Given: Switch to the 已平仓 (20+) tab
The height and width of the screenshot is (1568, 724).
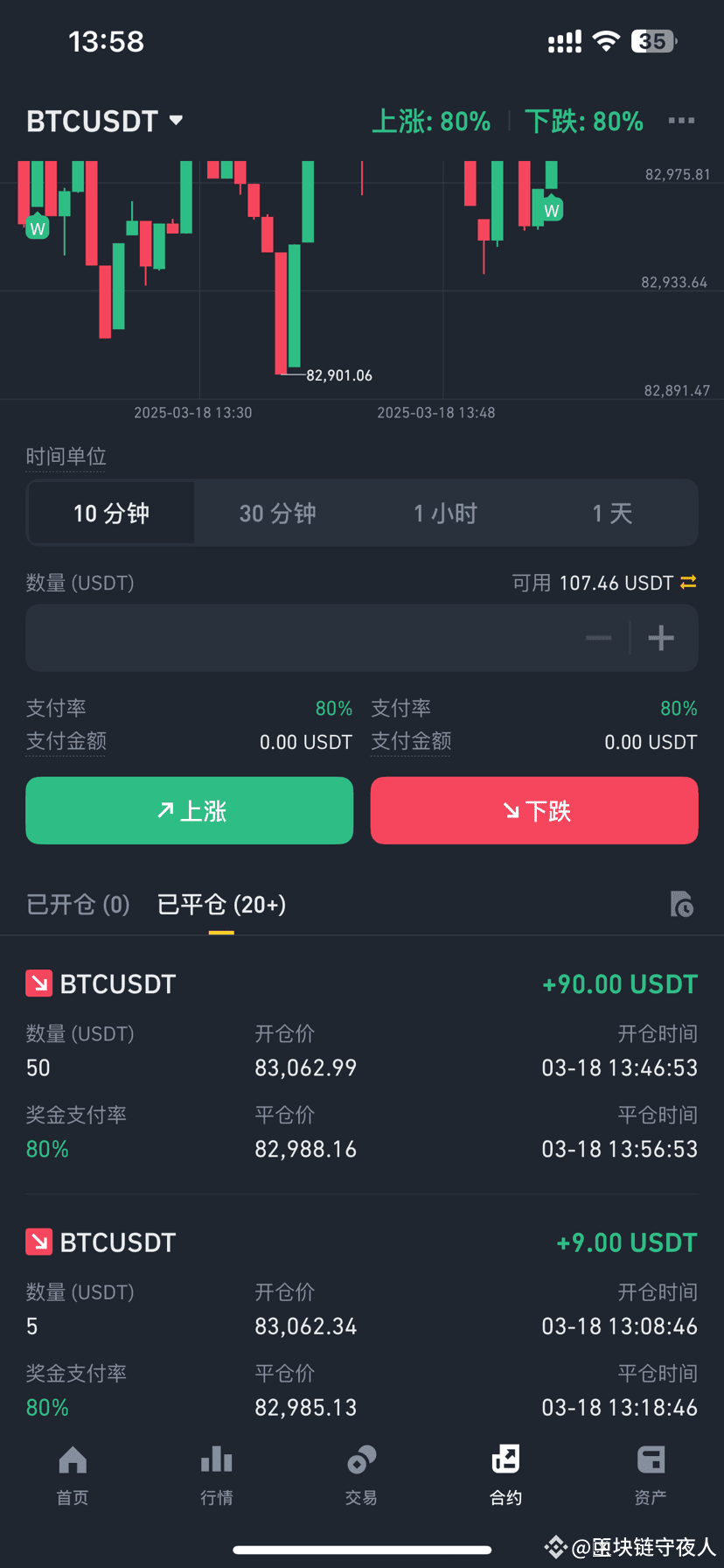Looking at the screenshot, I should pos(221,905).
